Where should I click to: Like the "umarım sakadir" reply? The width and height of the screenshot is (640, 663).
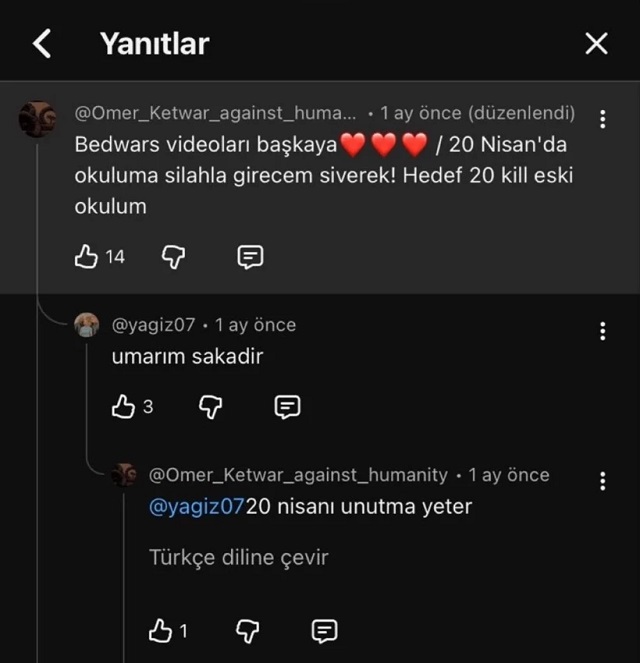tap(123, 406)
